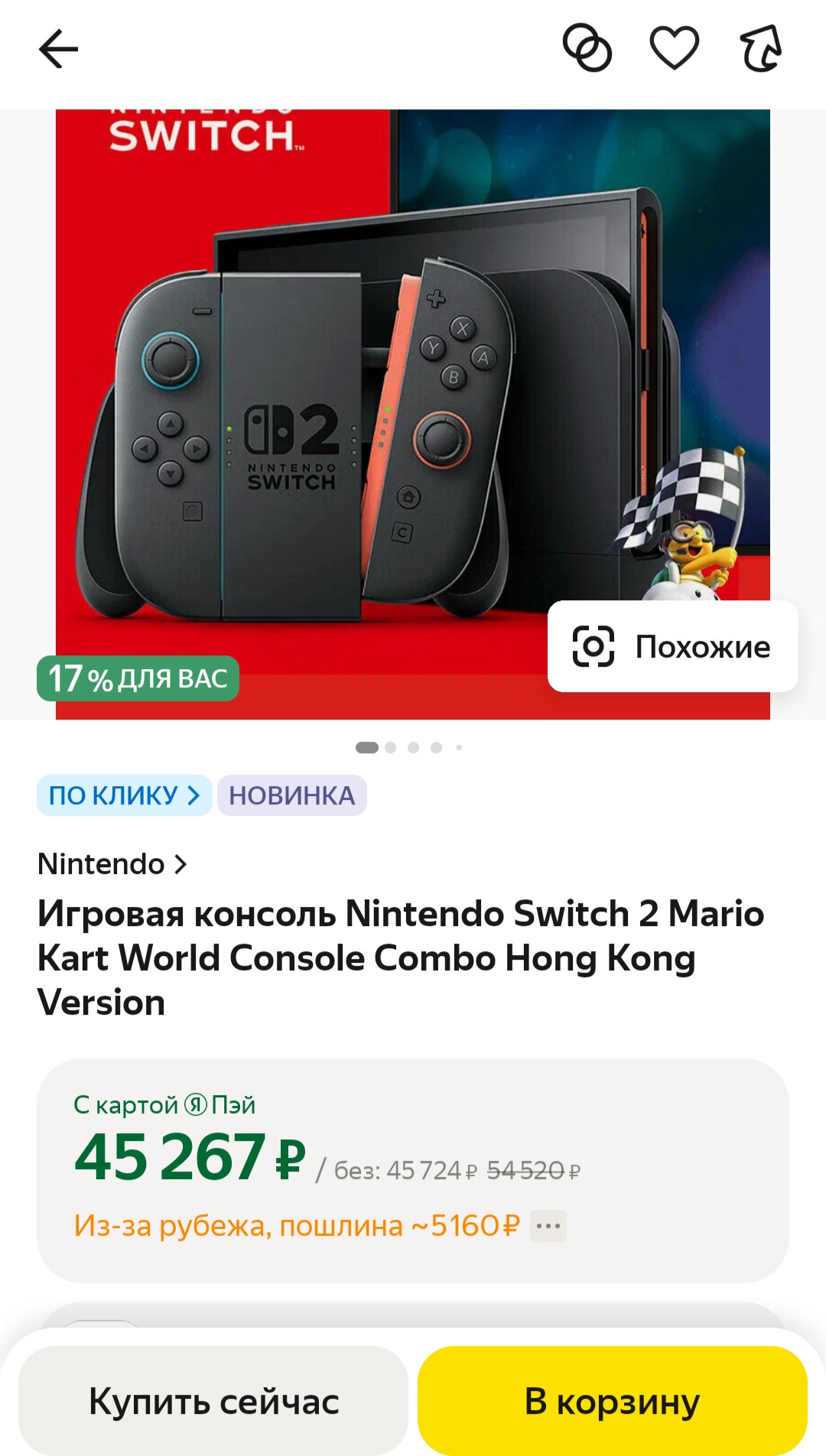Image resolution: width=826 pixels, height=1456 pixels.
Task: Show customs duty details via the dots
Action: [548, 1226]
